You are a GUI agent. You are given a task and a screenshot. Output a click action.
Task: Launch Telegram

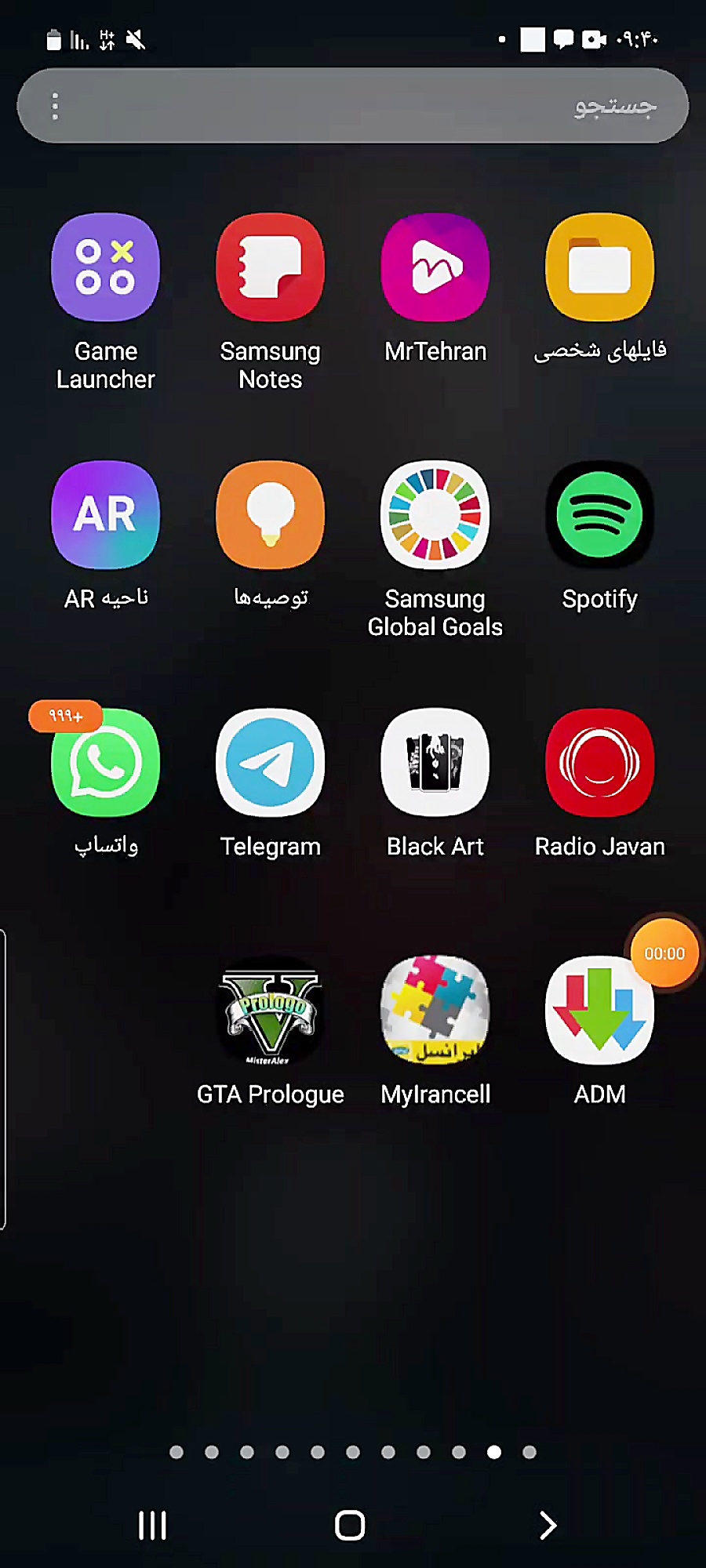(x=270, y=763)
